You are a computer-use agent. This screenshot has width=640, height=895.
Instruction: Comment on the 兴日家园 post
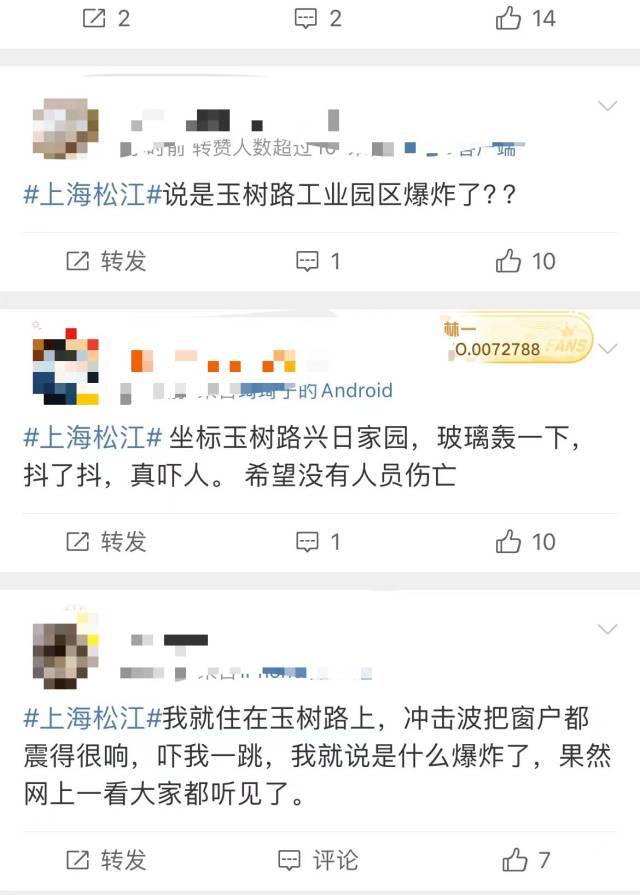click(319, 542)
